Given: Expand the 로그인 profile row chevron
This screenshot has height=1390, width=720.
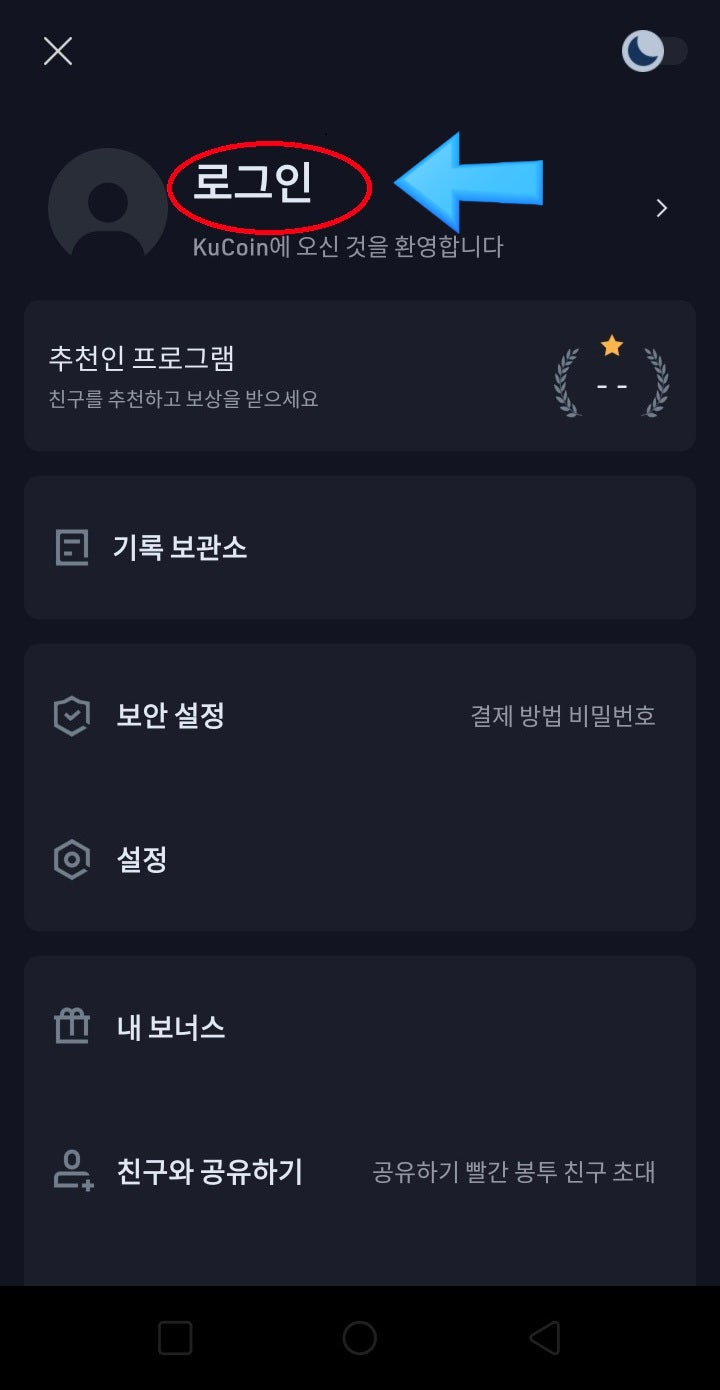Looking at the screenshot, I should (x=661, y=208).
